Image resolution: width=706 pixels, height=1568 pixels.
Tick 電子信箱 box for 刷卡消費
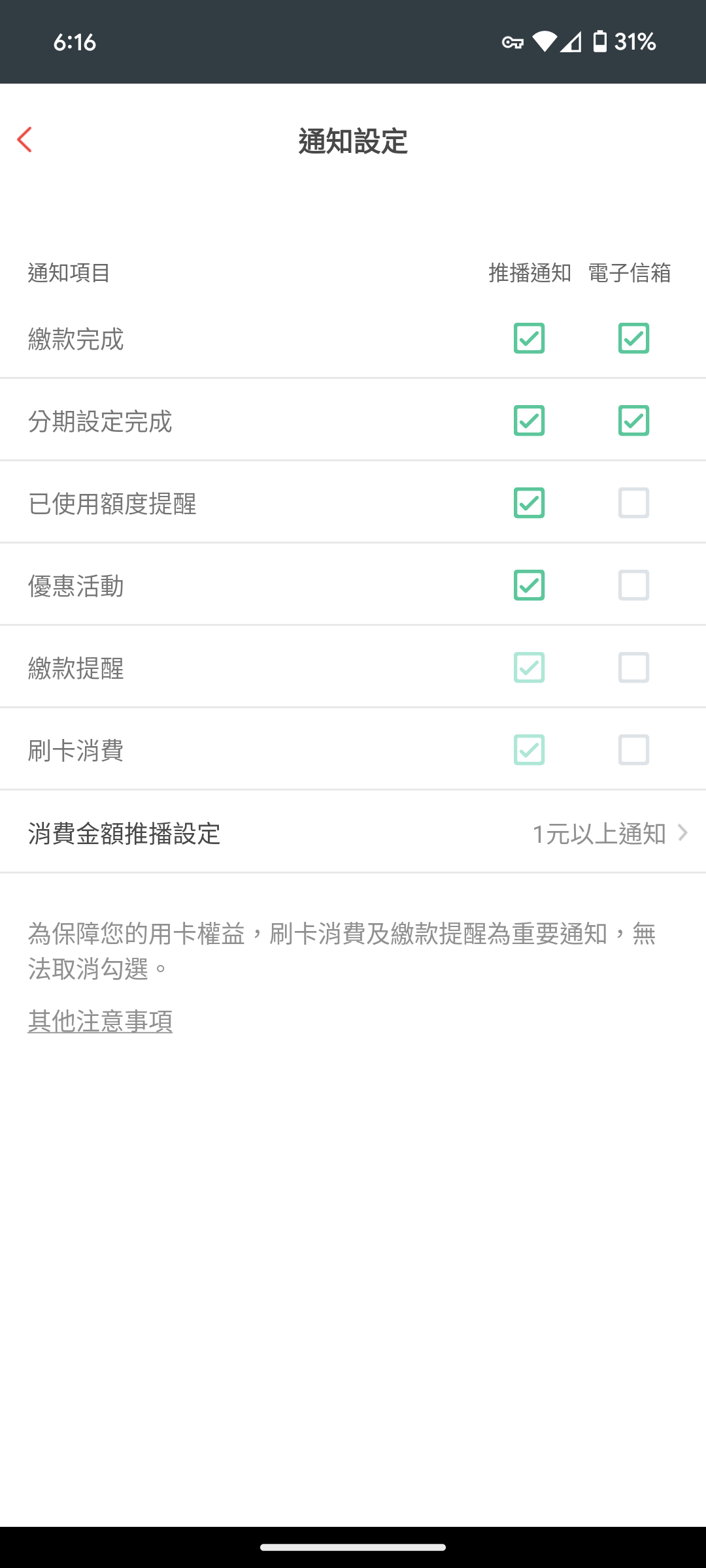633,750
